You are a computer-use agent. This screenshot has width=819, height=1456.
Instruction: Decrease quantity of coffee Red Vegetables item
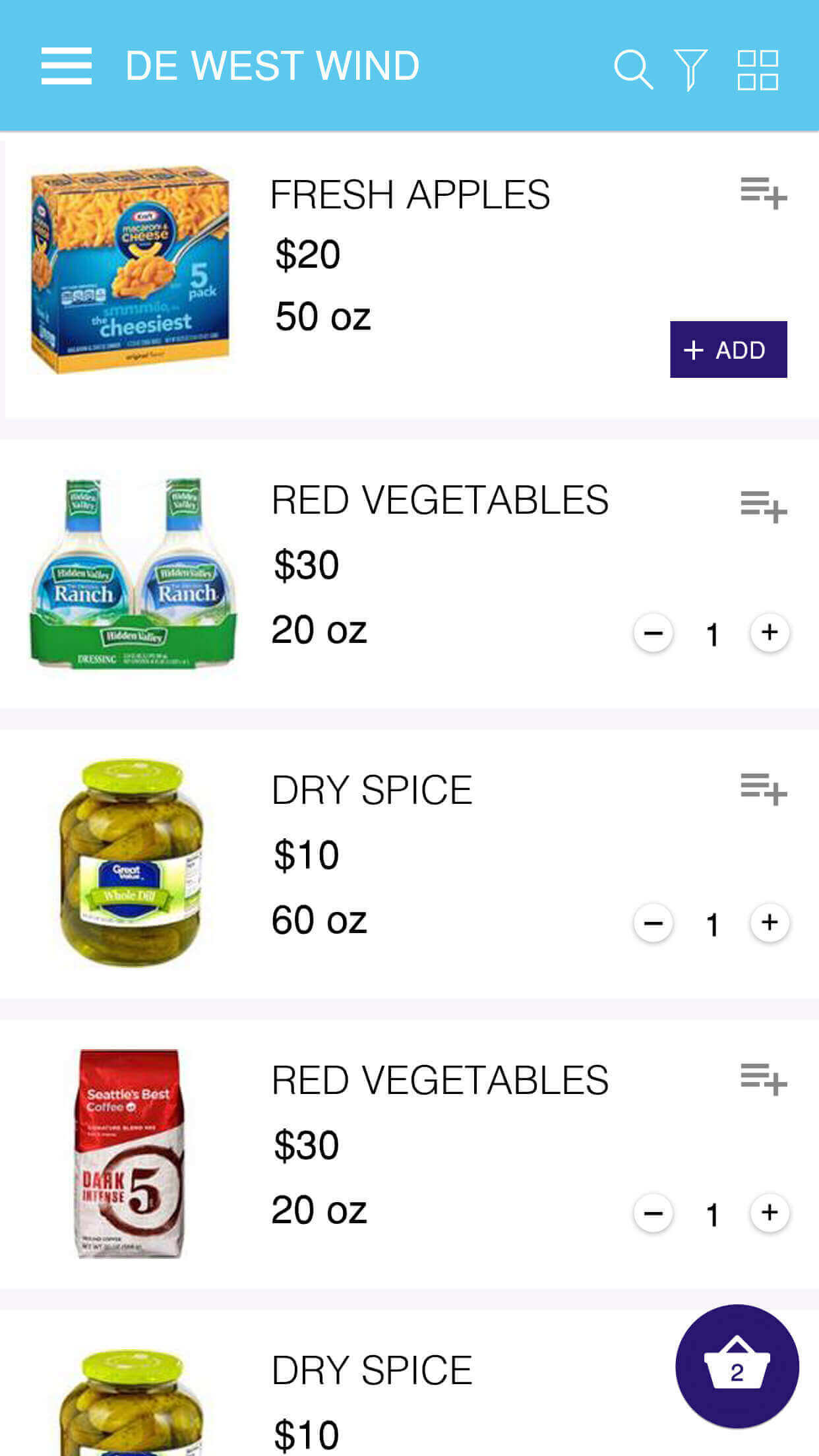(x=653, y=1213)
